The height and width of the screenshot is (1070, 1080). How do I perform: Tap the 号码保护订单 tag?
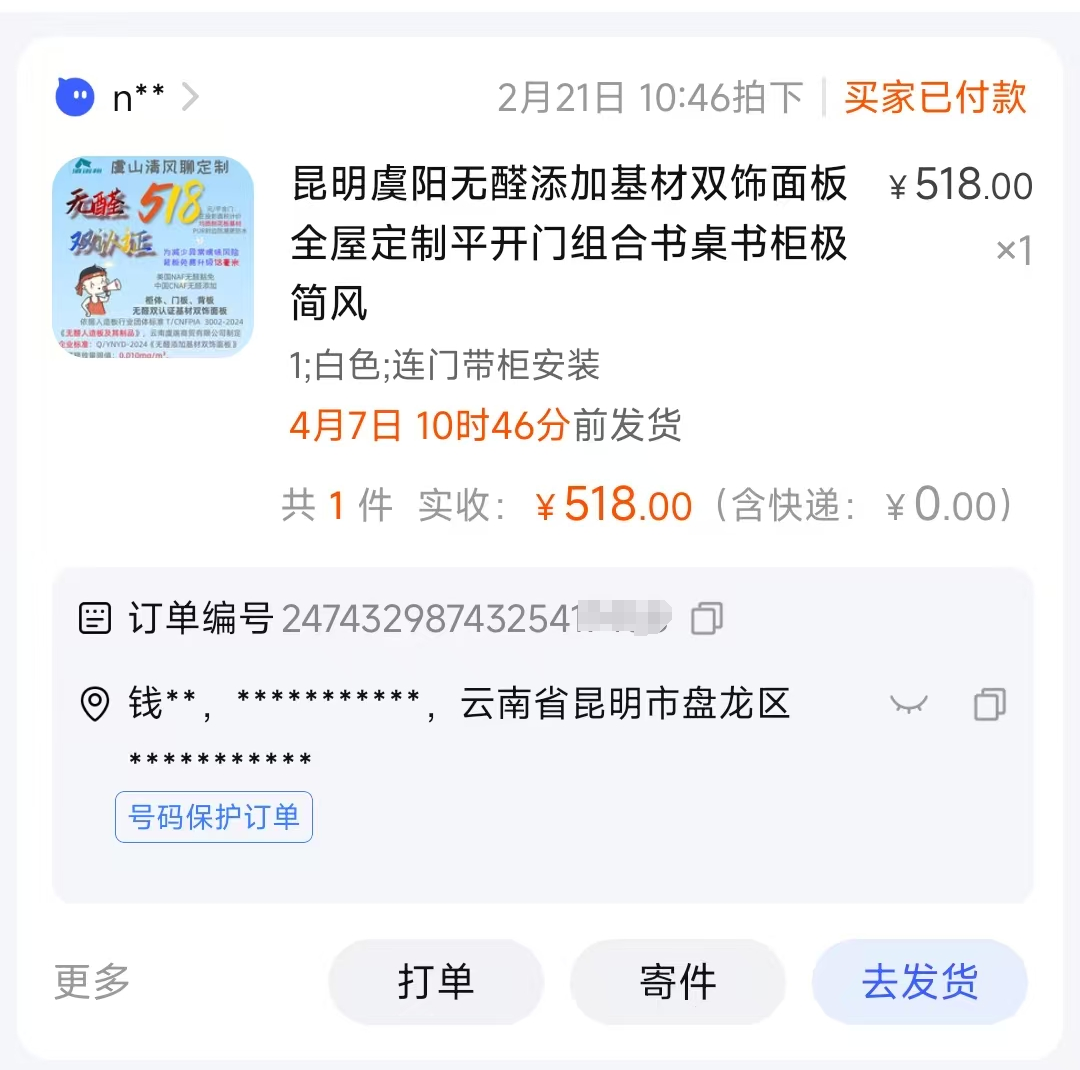coord(214,817)
